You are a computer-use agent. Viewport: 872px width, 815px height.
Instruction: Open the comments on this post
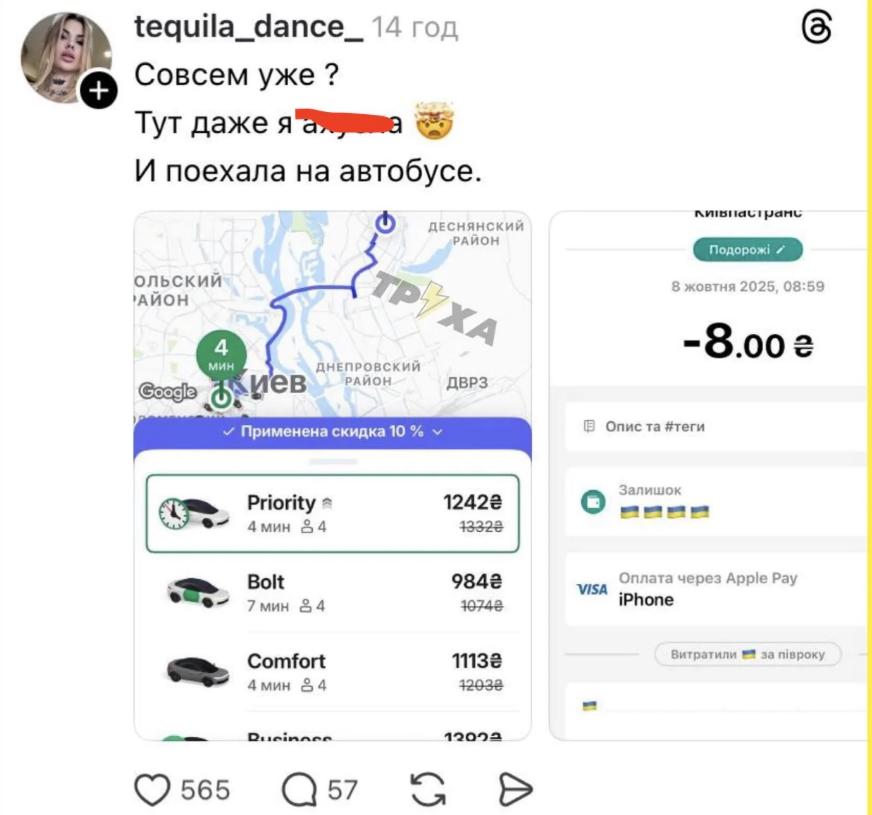299,791
